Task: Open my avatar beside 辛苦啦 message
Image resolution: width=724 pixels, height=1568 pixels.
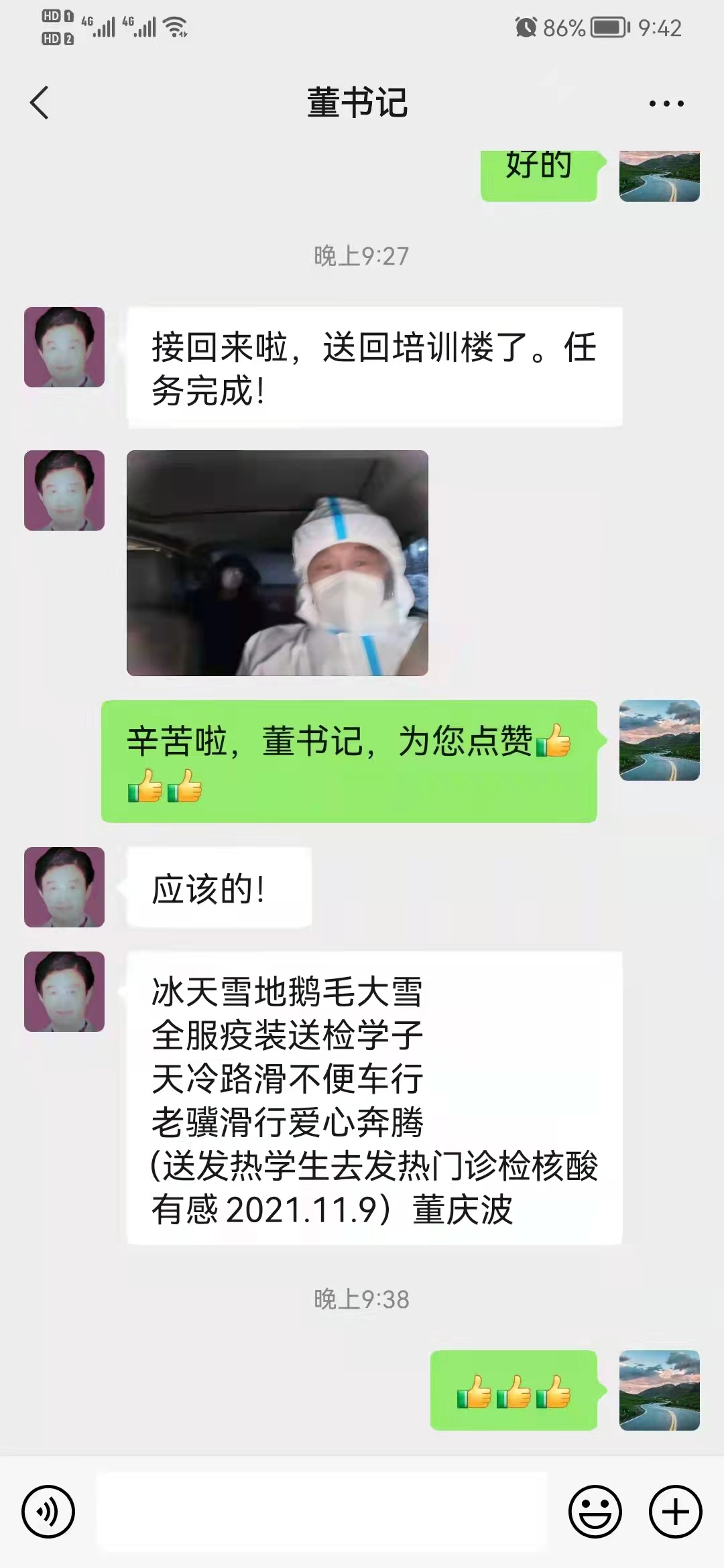Action: pos(659,740)
